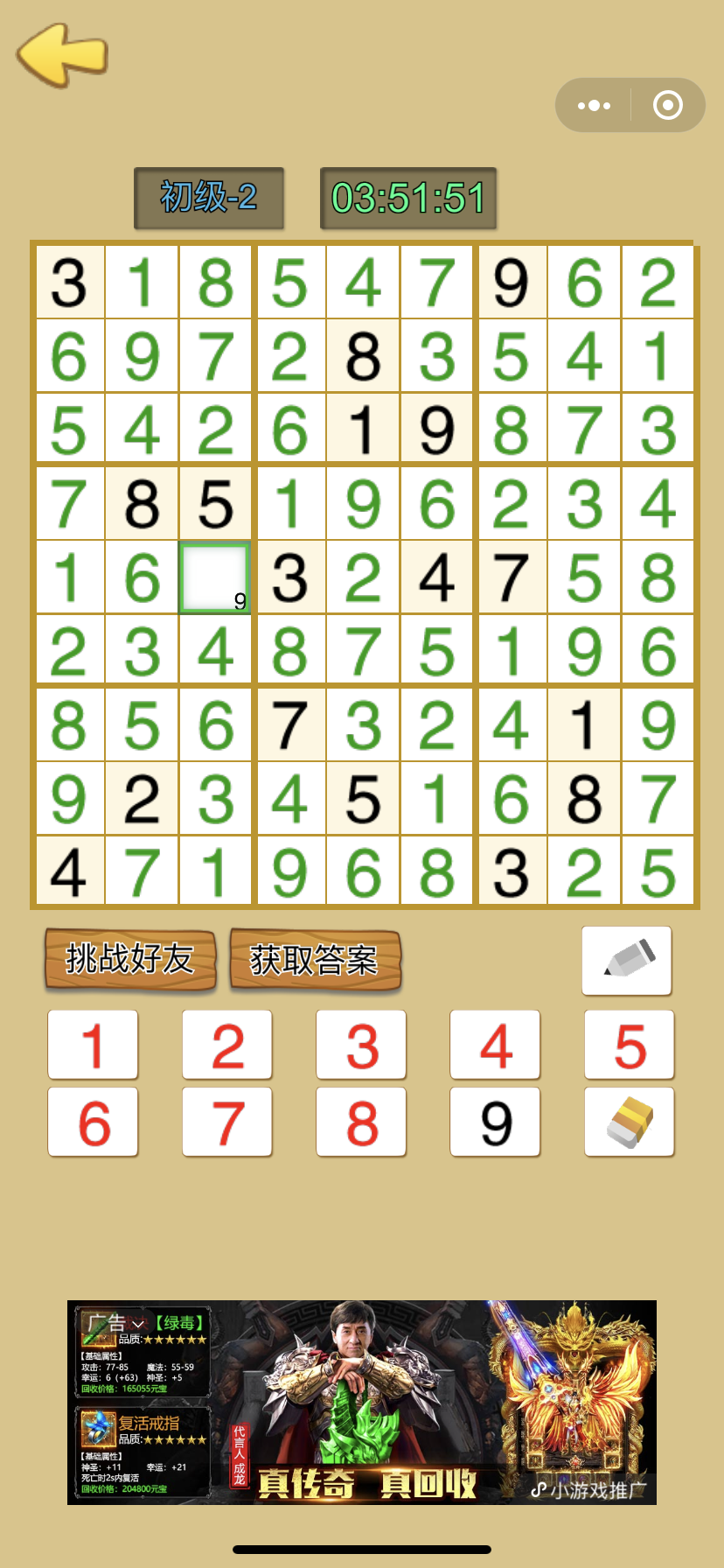Click the 获取答案 button
Viewport: 724px width, 1568px height.
click(x=315, y=960)
